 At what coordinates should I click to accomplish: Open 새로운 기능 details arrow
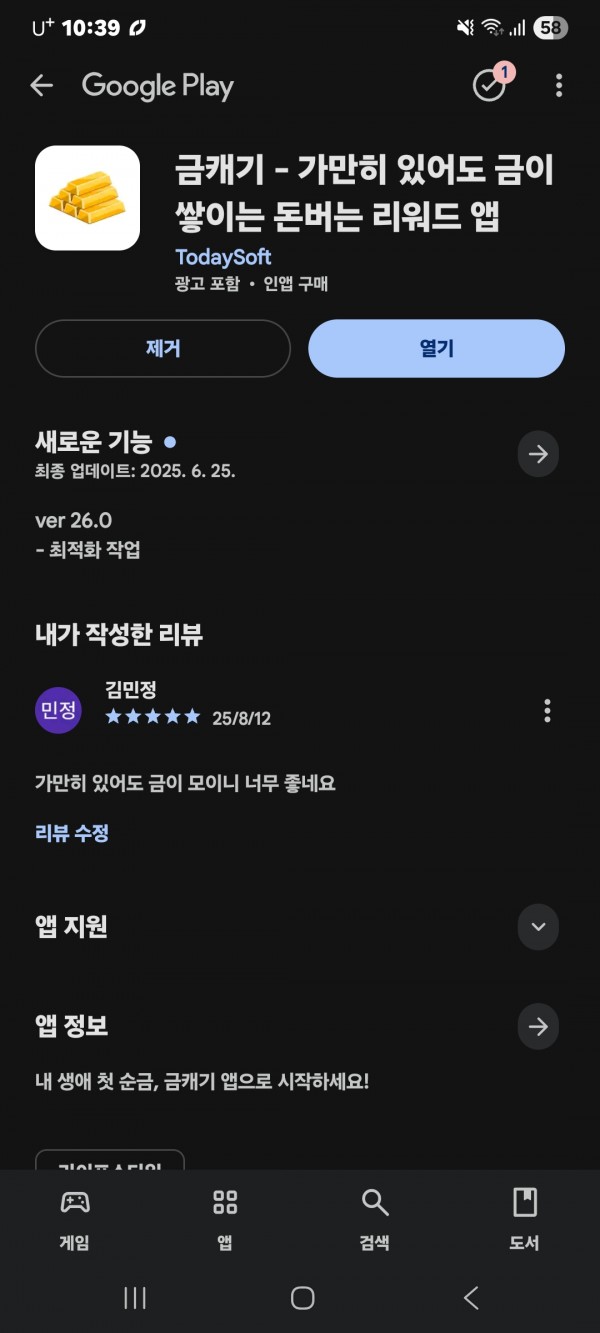(538, 455)
